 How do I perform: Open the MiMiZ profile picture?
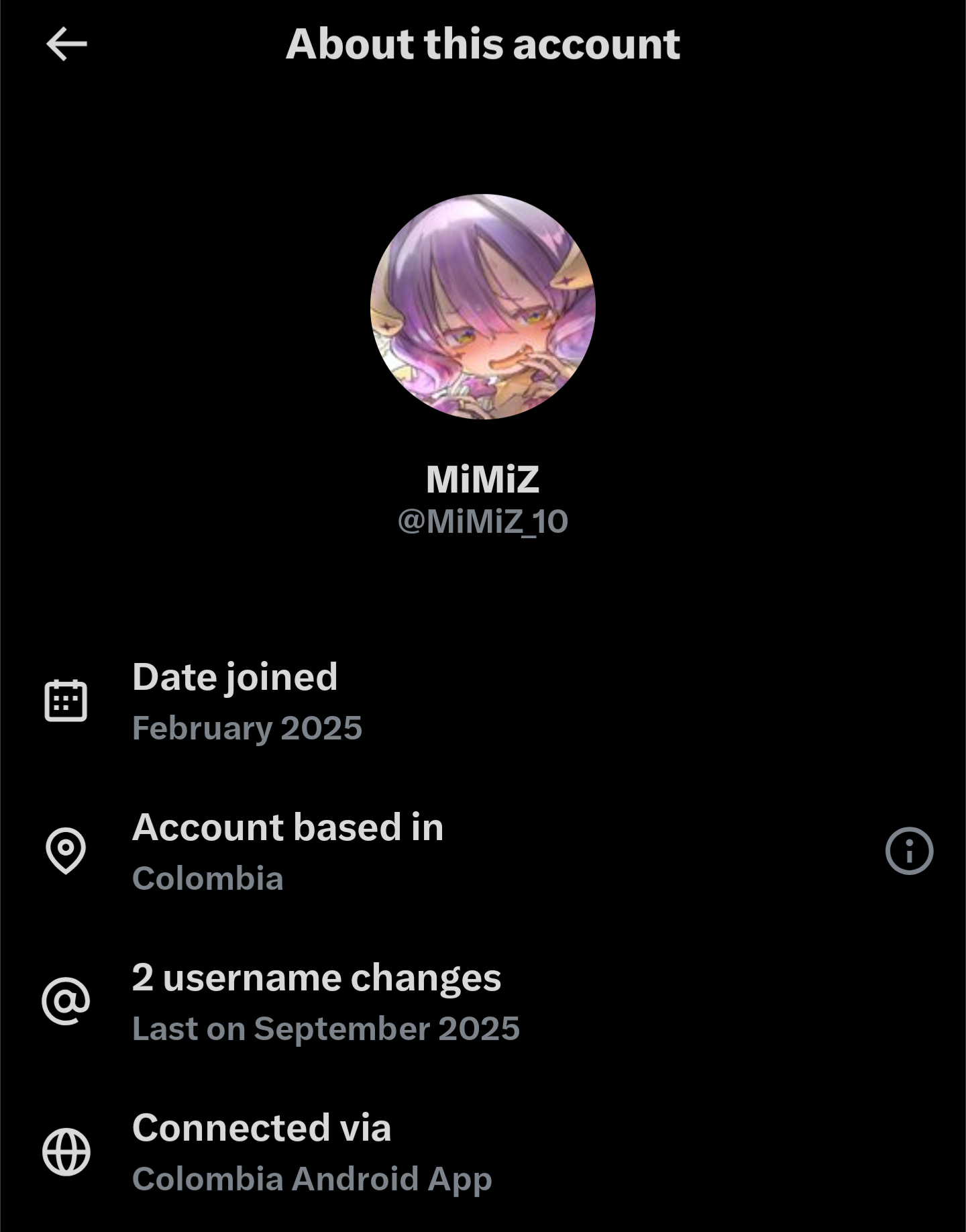pyautogui.click(x=483, y=307)
